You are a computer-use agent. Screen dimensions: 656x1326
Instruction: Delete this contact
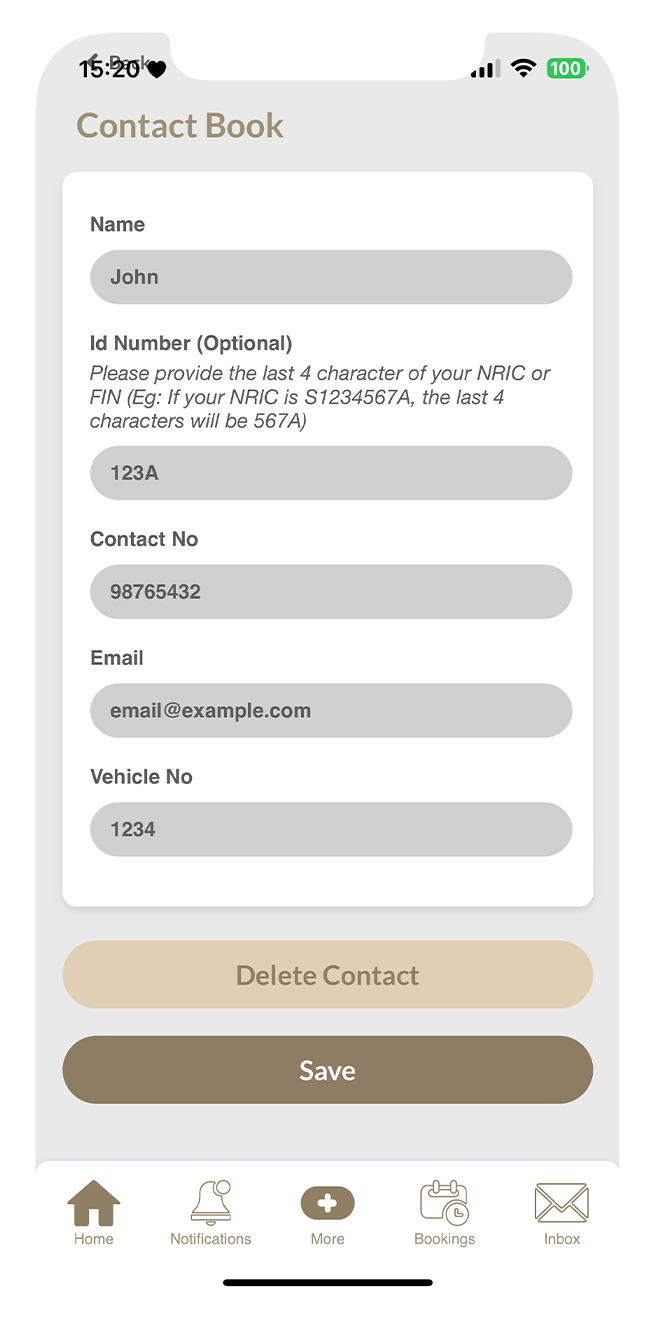tap(328, 975)
